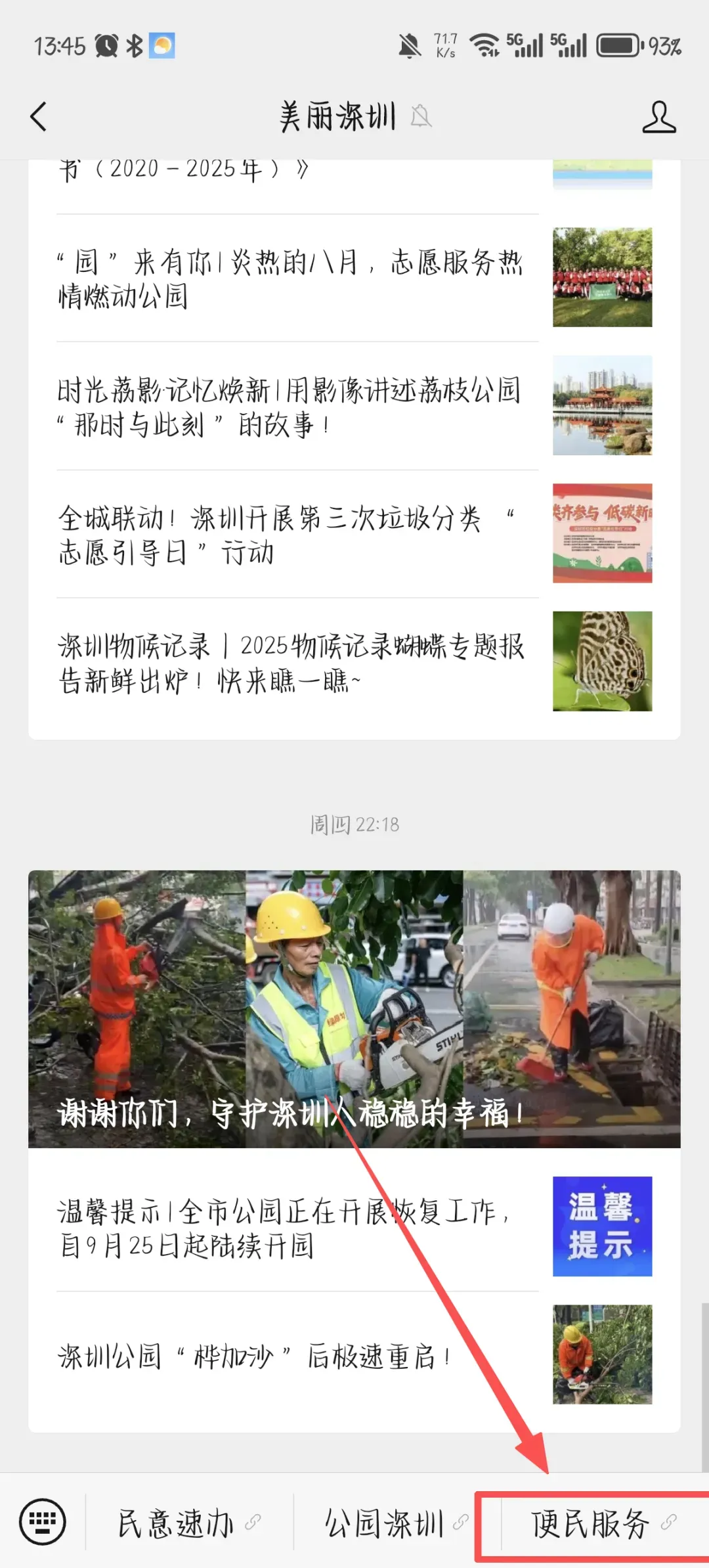709x1568 pixels.
Task: Open article 深圳物候记录 2025蝴蝶专题报告
Action: 354,662
